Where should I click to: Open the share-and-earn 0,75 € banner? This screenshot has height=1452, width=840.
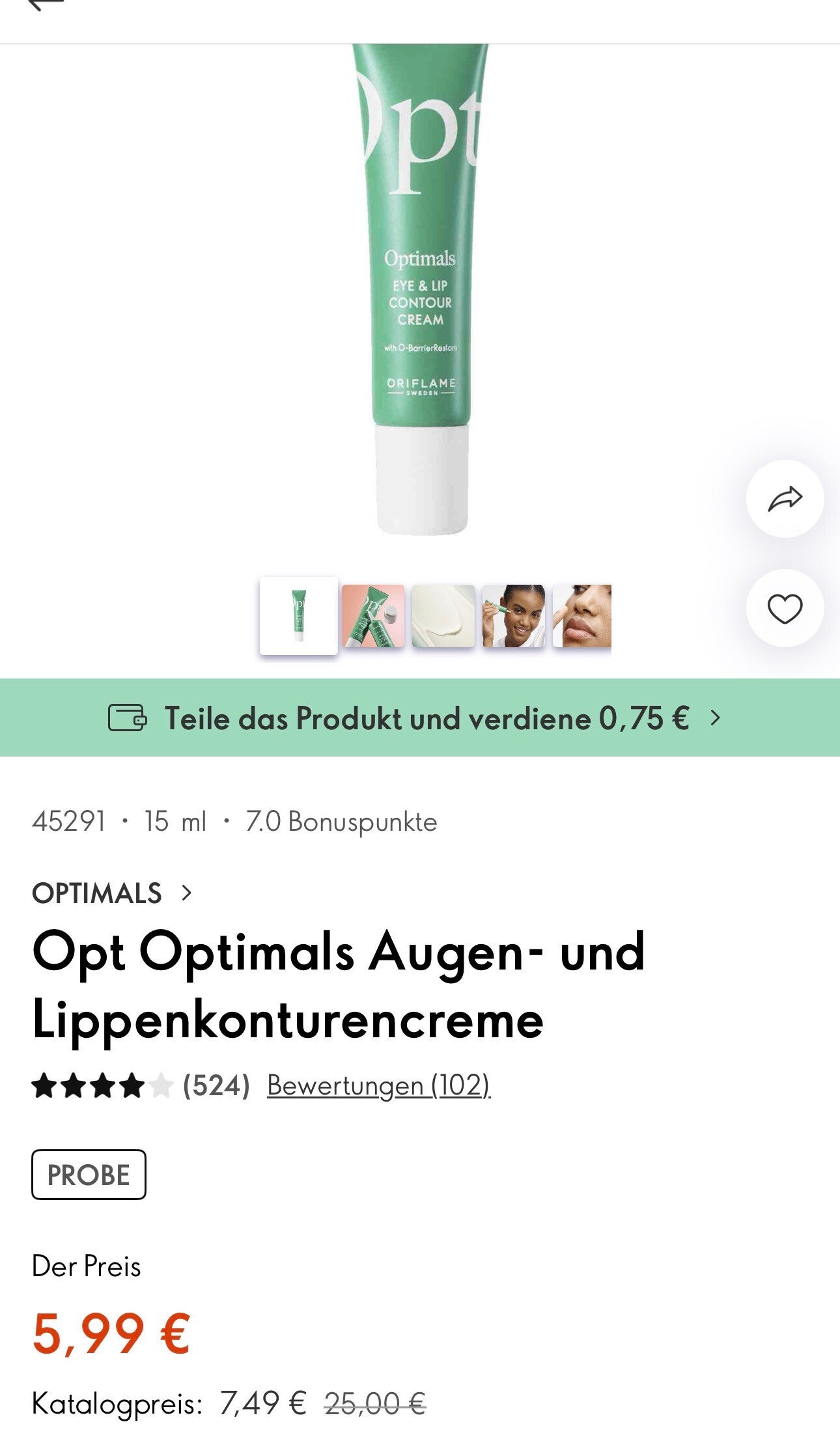click(x=420, y=718)
